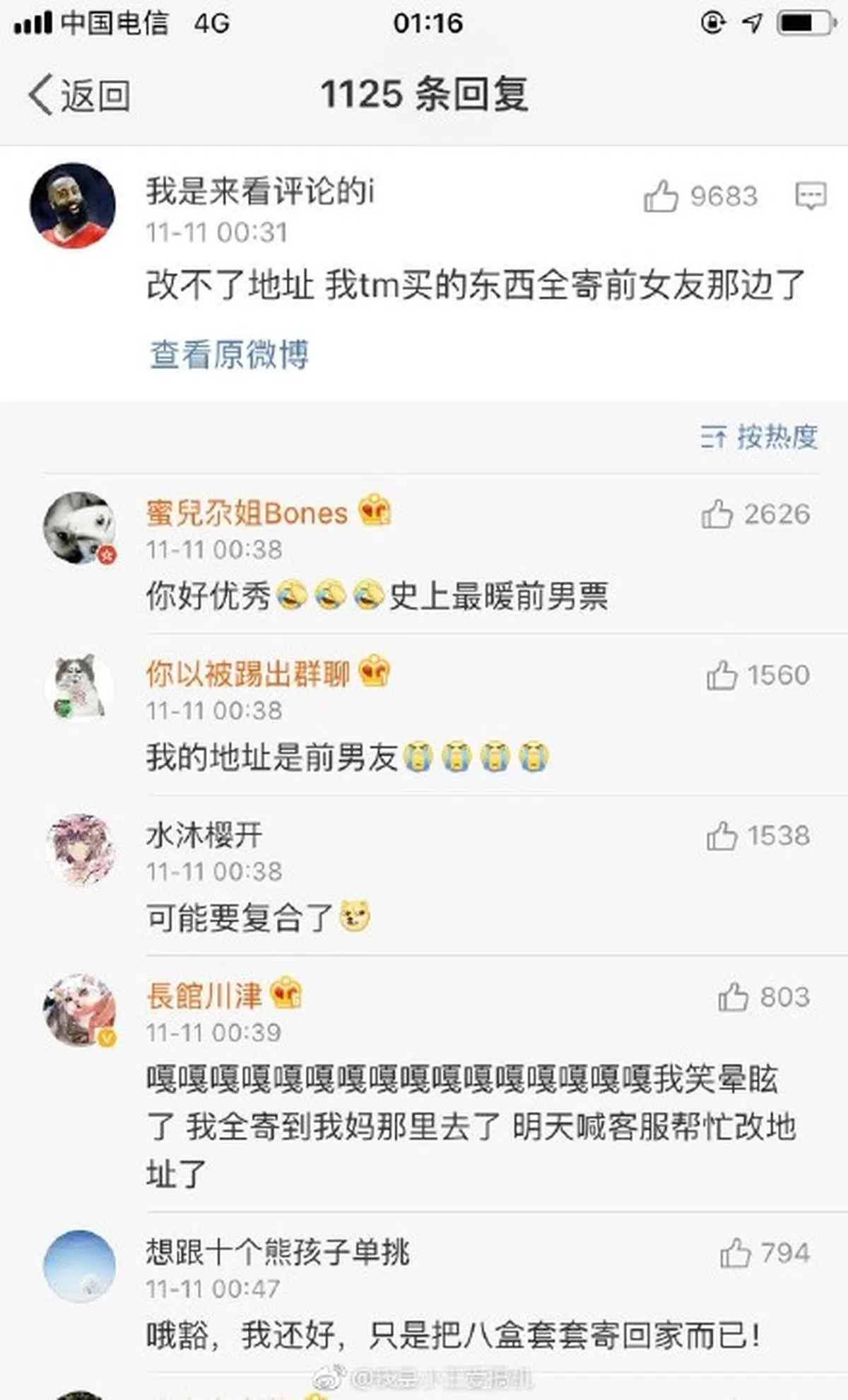Viewport: 848px width, 1400px height.
Task: Like the reply from 蜜兒尕姐Bones
Action: click(717, 514)
